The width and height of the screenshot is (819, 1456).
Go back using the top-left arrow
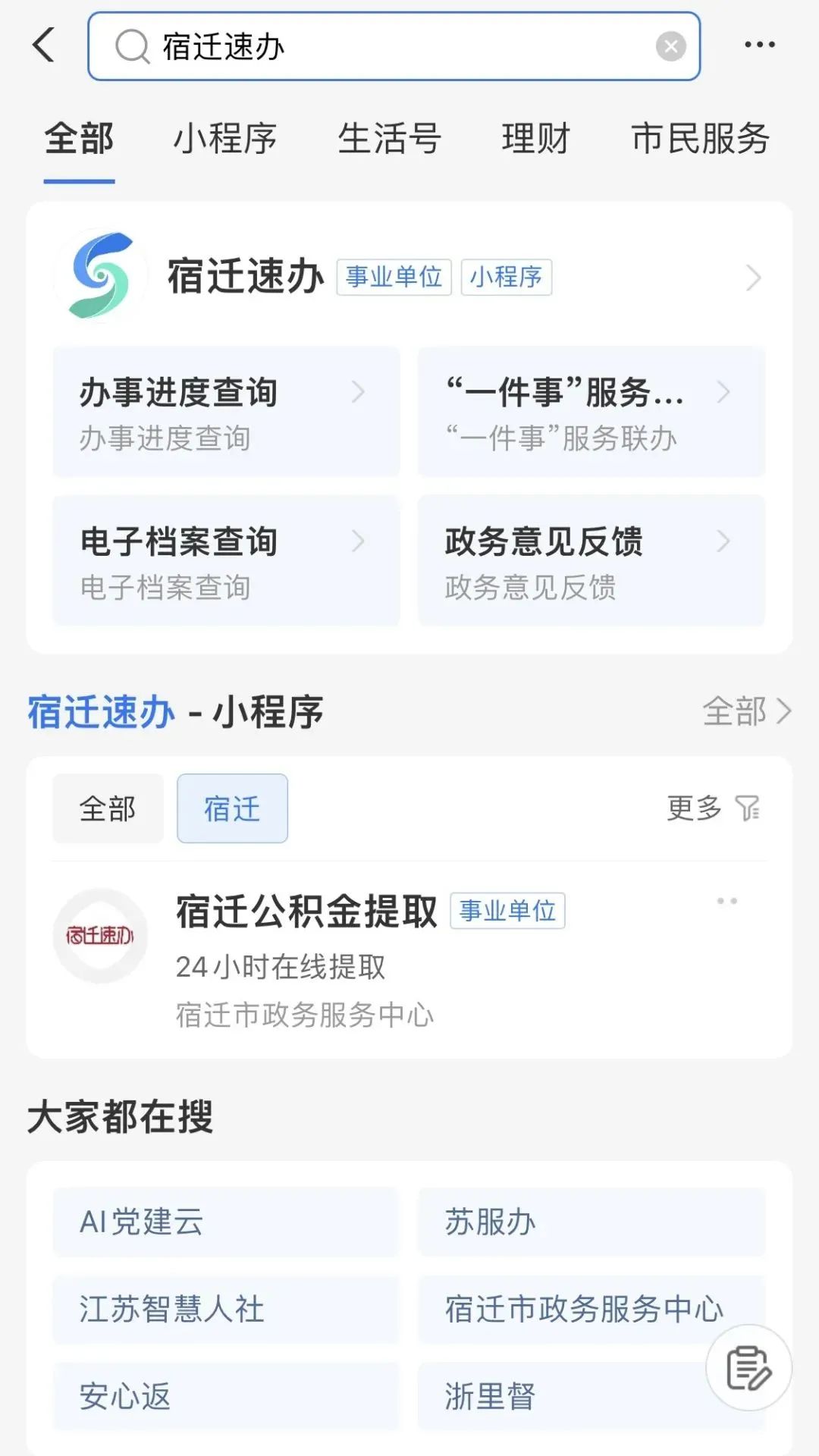pyautogui.click(x=44, y=45)
